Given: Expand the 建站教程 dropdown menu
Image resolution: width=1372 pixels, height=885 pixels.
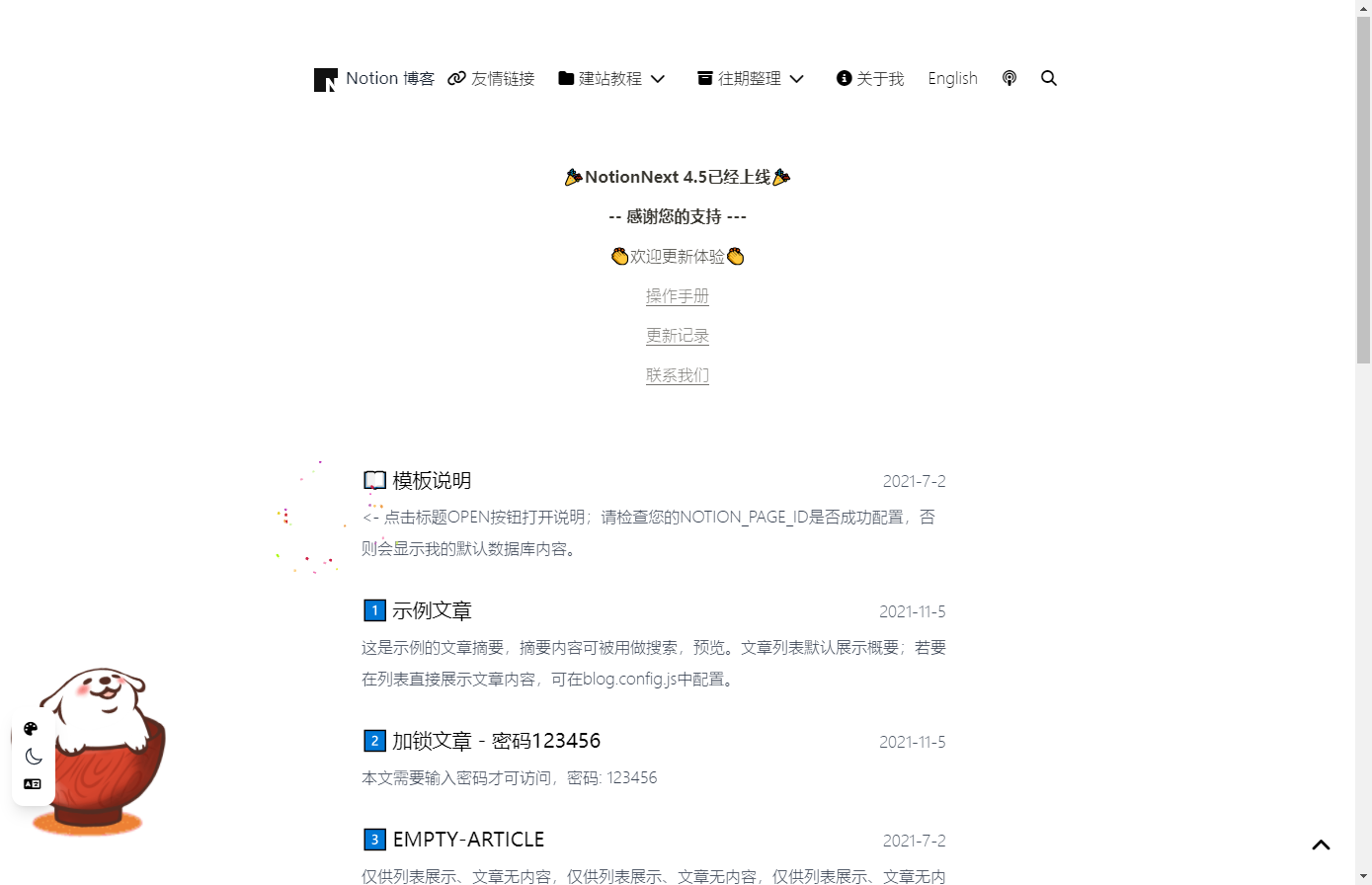Looking at the screenshot, I should 611,79.
